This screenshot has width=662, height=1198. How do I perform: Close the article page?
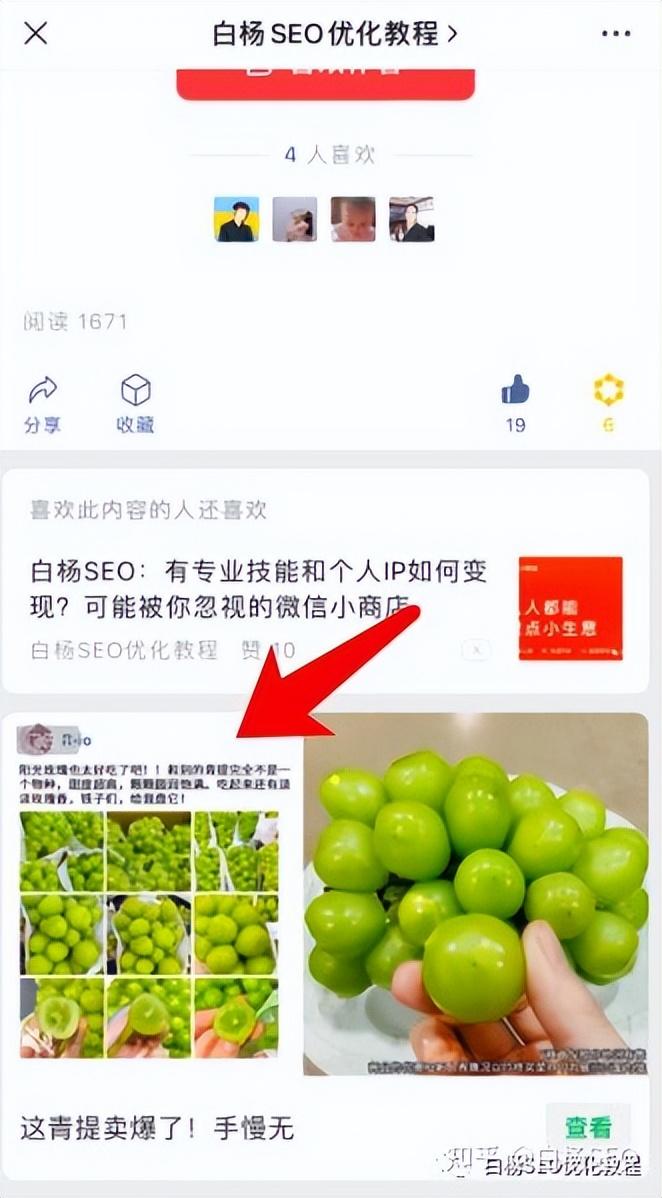click(x=36, y=33)
